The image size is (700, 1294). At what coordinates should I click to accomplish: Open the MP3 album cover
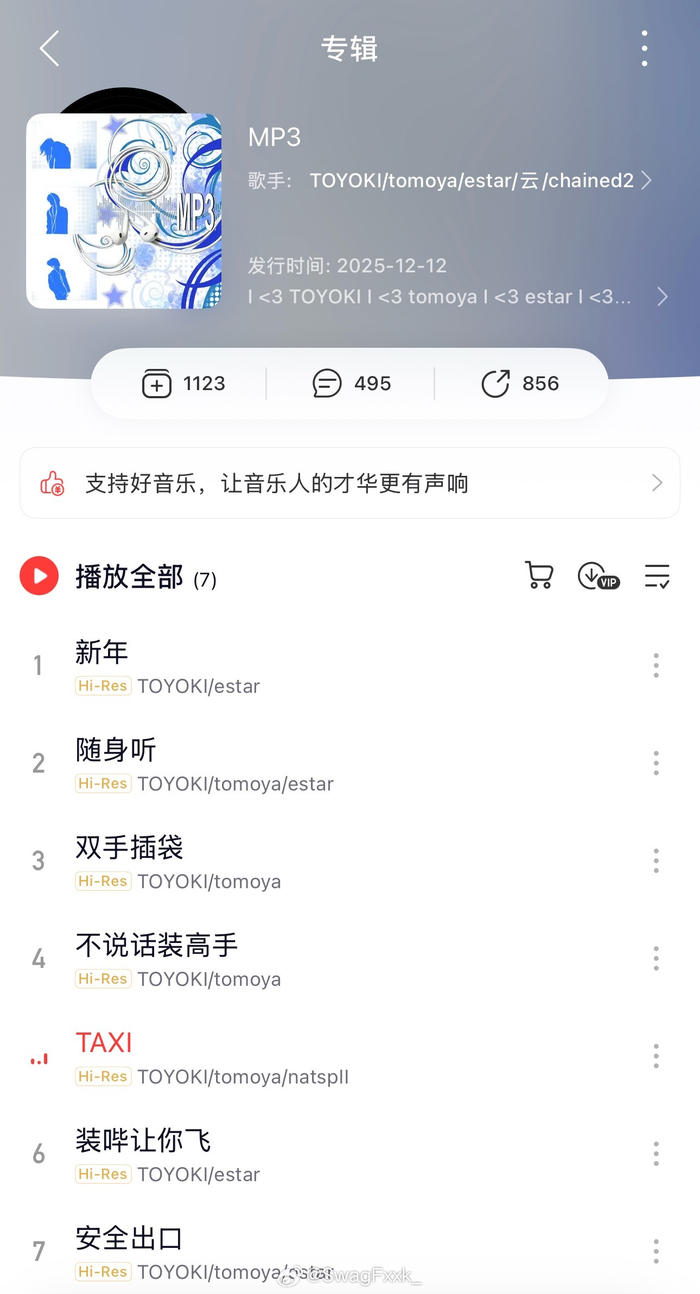click(x=123, y=210)
